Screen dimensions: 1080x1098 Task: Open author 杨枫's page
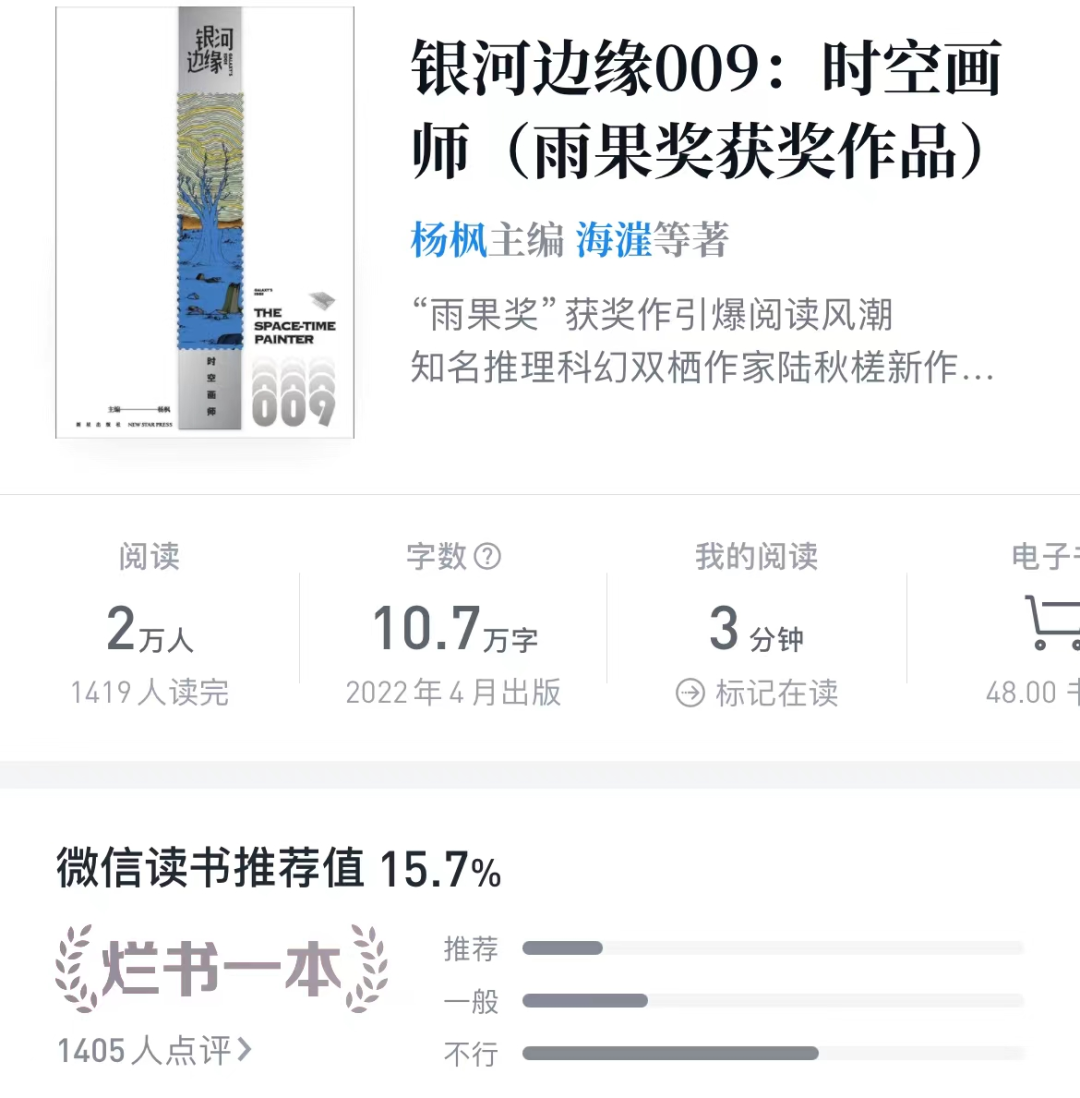click(449, 240)
